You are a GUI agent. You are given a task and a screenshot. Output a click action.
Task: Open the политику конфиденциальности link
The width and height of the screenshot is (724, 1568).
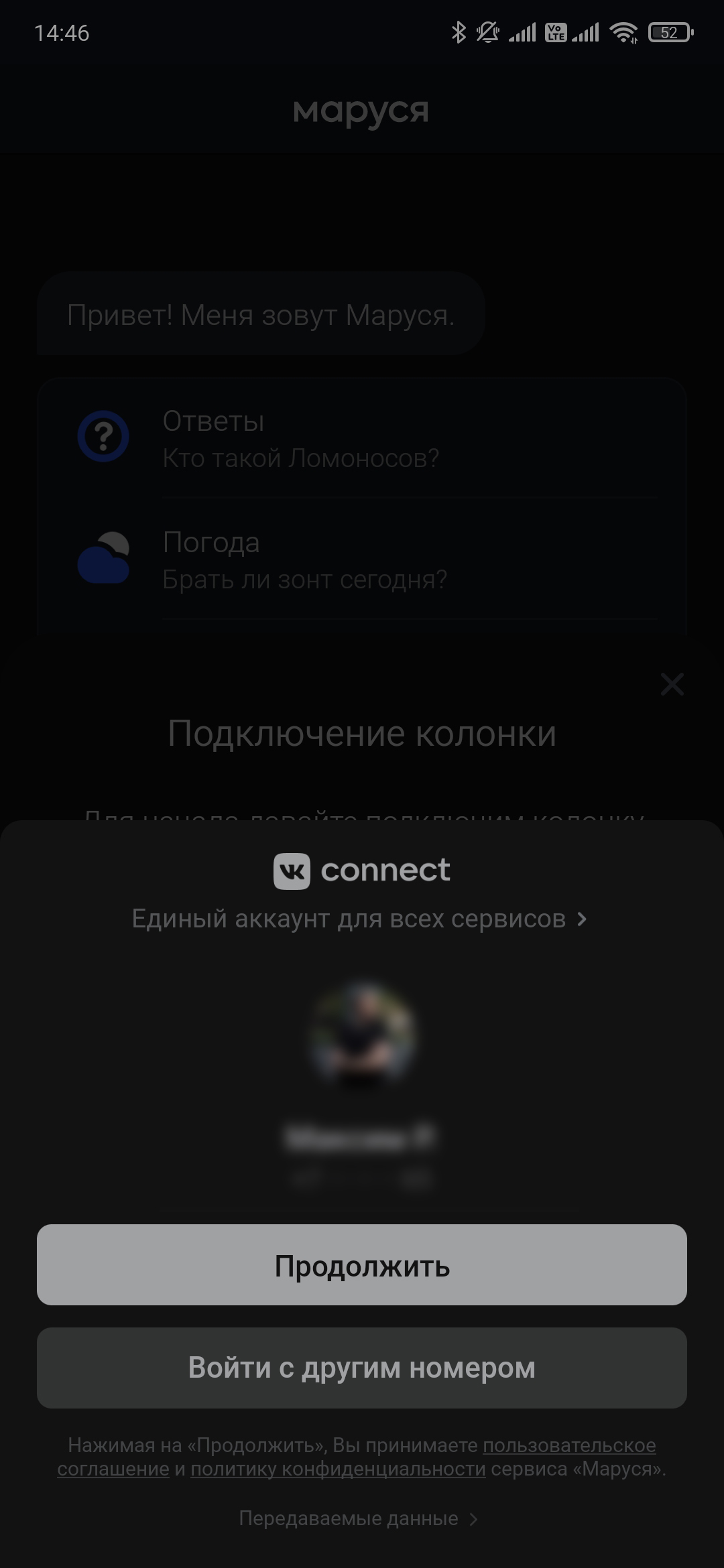(338, 1469)
